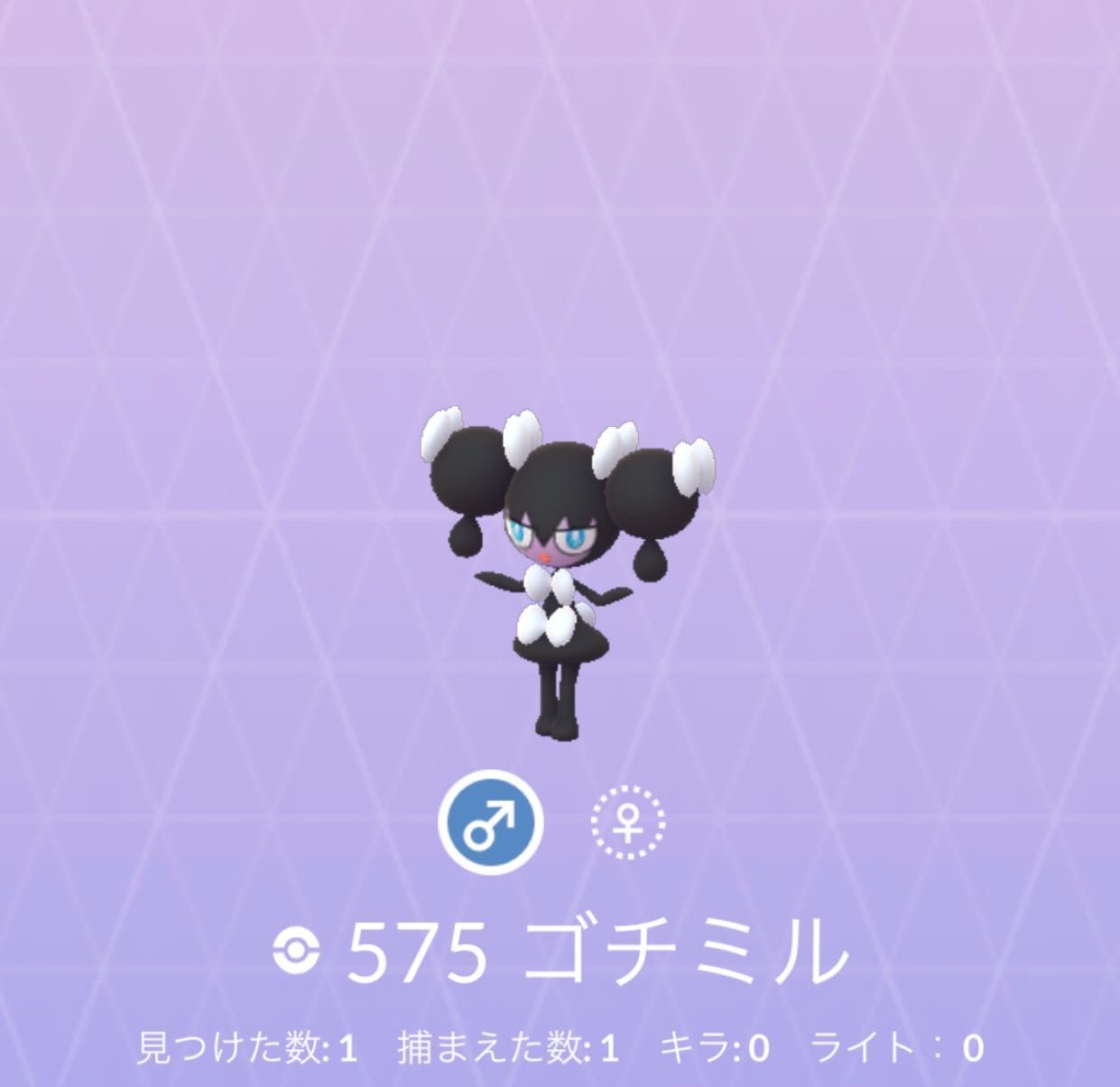Switch to the female gender form
Image resolution: width=1120 pixels, height=1087 pixels.
coord(627,822)
